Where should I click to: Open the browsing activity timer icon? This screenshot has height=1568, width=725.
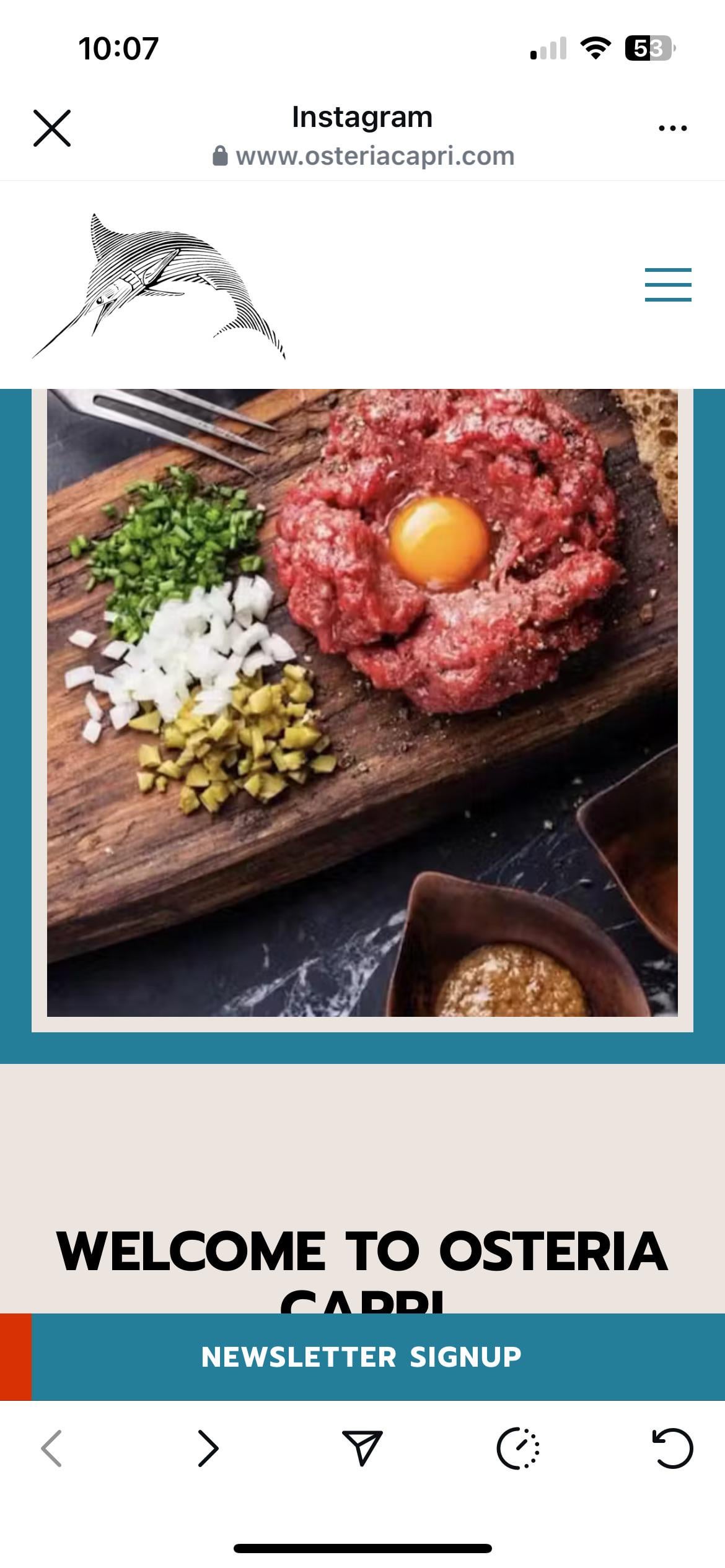[518, 1448]
